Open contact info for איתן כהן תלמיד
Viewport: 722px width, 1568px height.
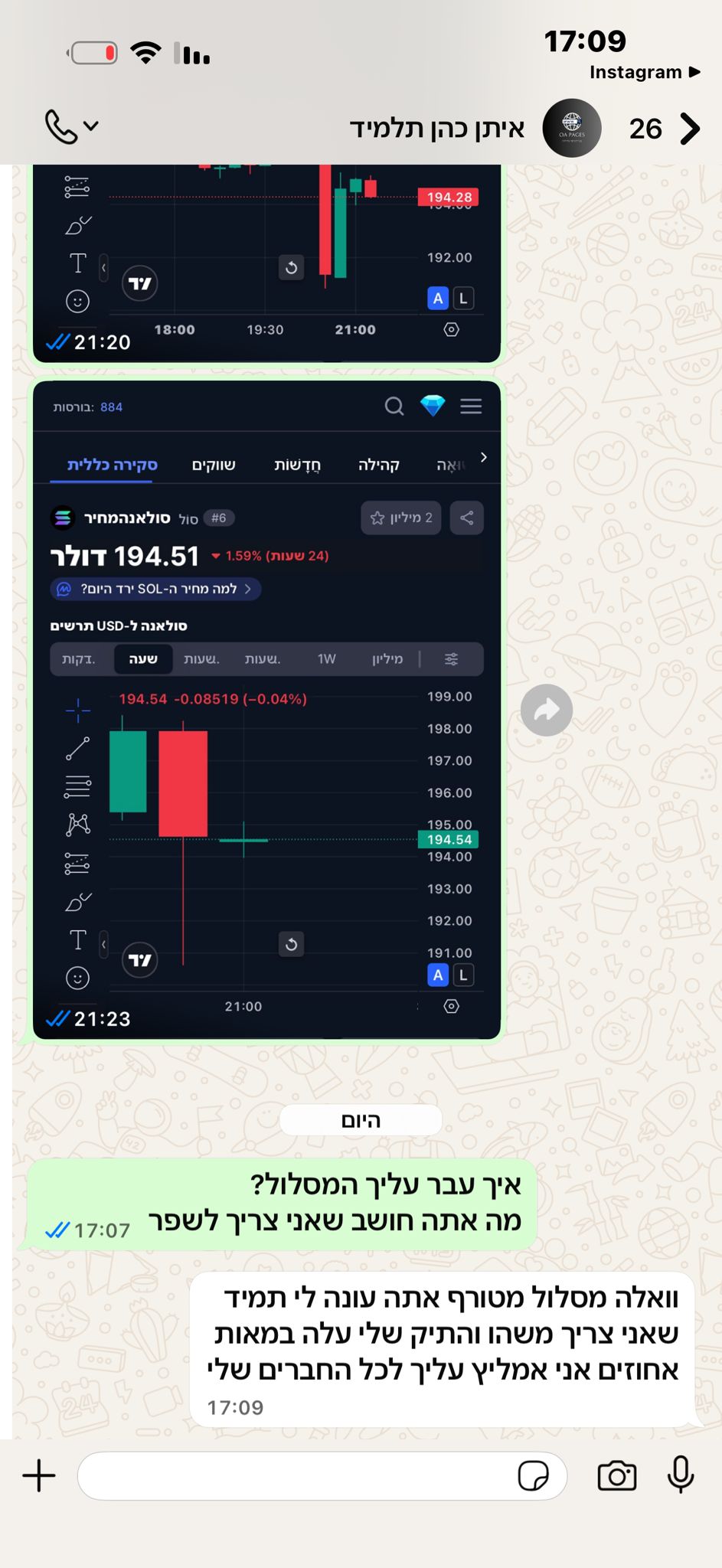coord(437,129)
